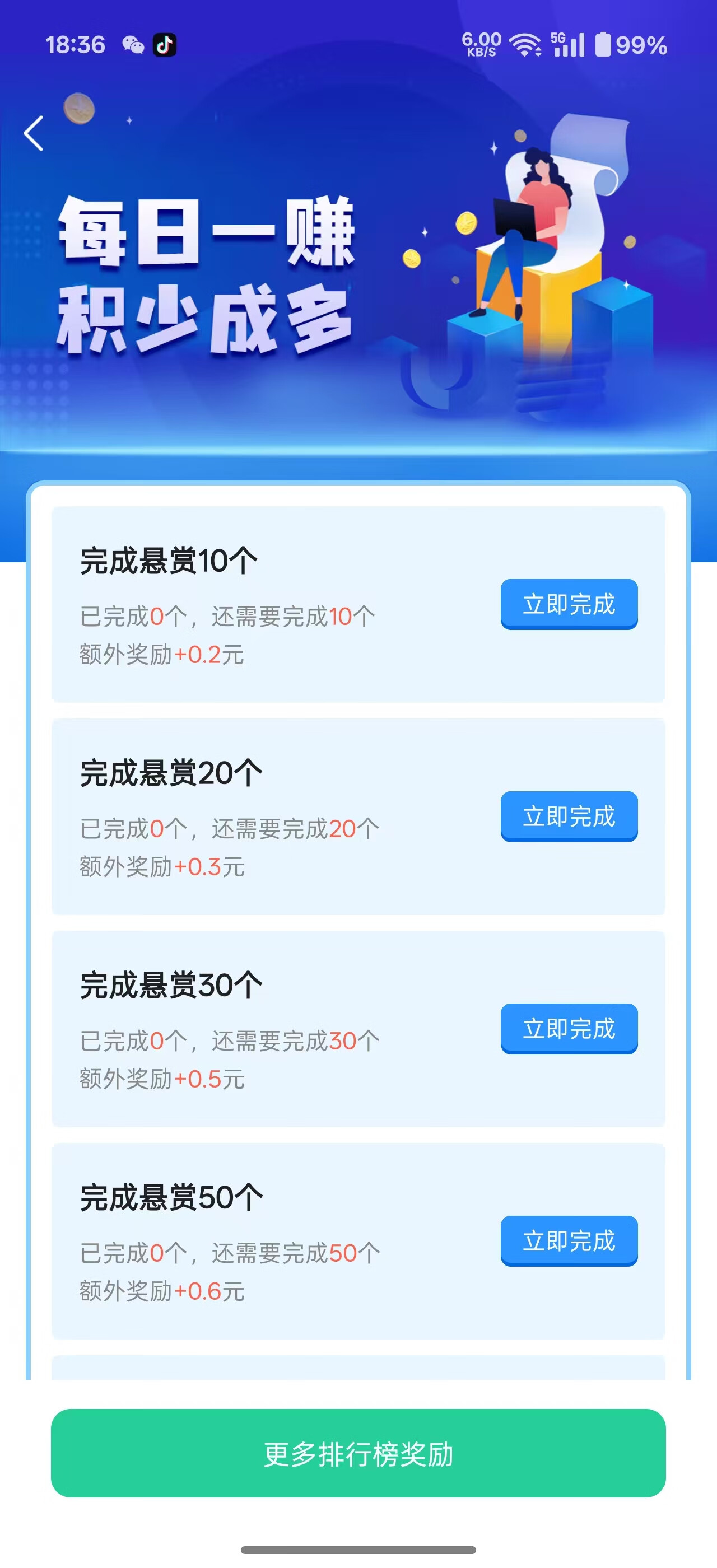
Task: Open 更多排行榜奖励
Action: pyautogui.click(x=358, y=1453)
